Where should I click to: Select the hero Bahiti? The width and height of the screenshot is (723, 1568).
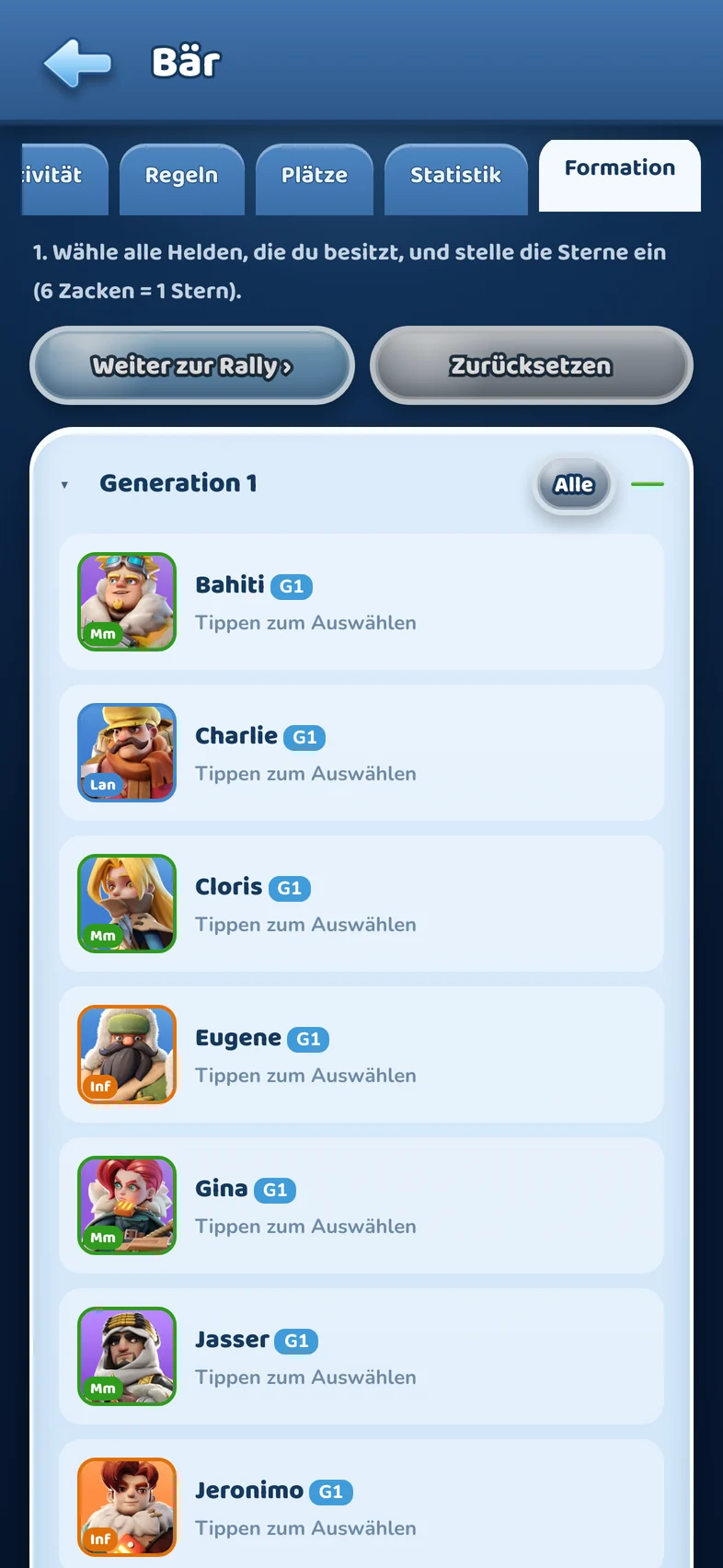tap(361, 602)
